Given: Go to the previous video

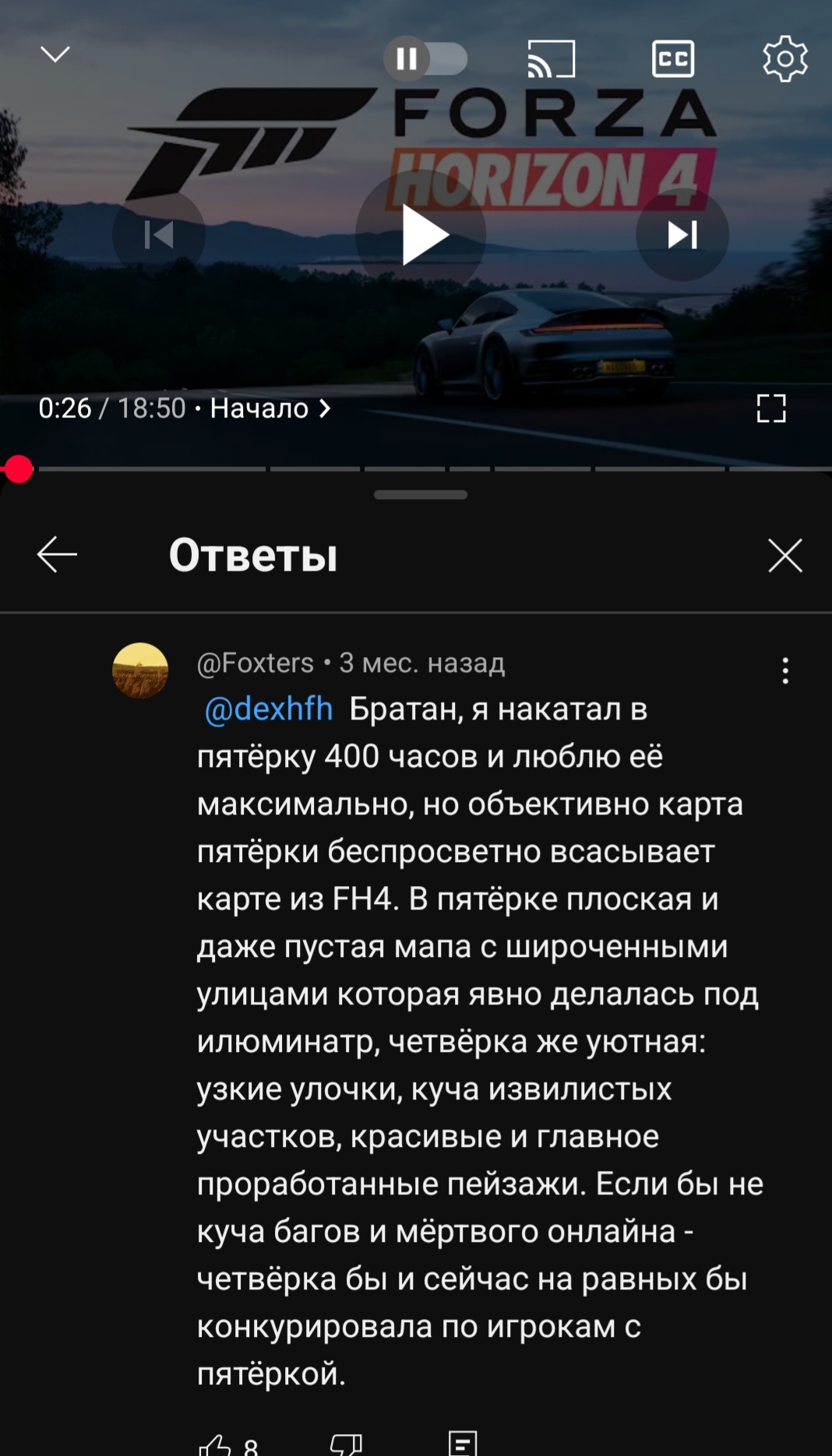Looking at the screenshot, I should pos(159,234).
